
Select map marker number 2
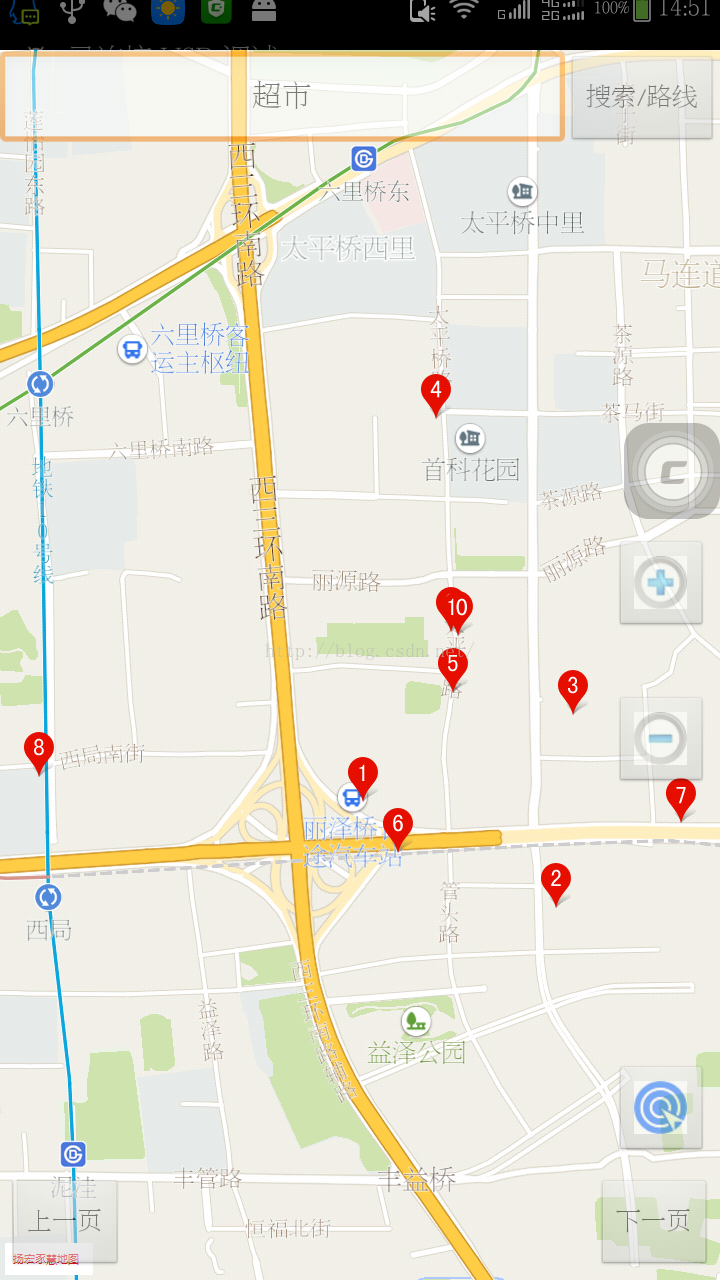click(556, 884)
